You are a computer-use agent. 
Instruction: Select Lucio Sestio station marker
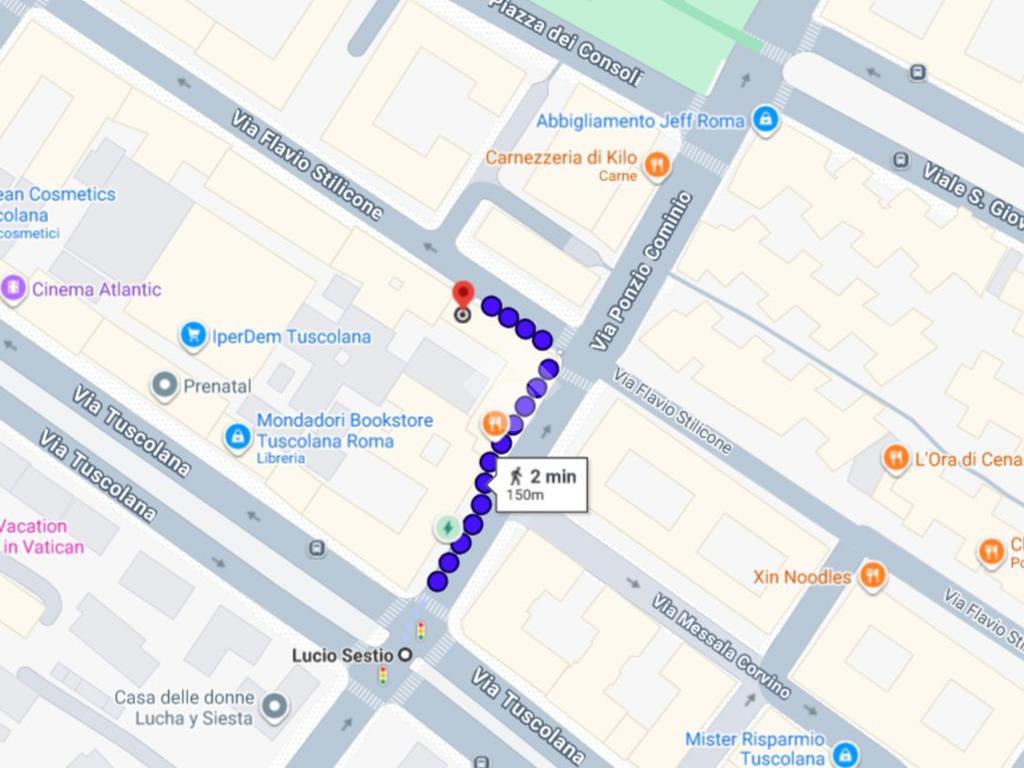[405, 655]
